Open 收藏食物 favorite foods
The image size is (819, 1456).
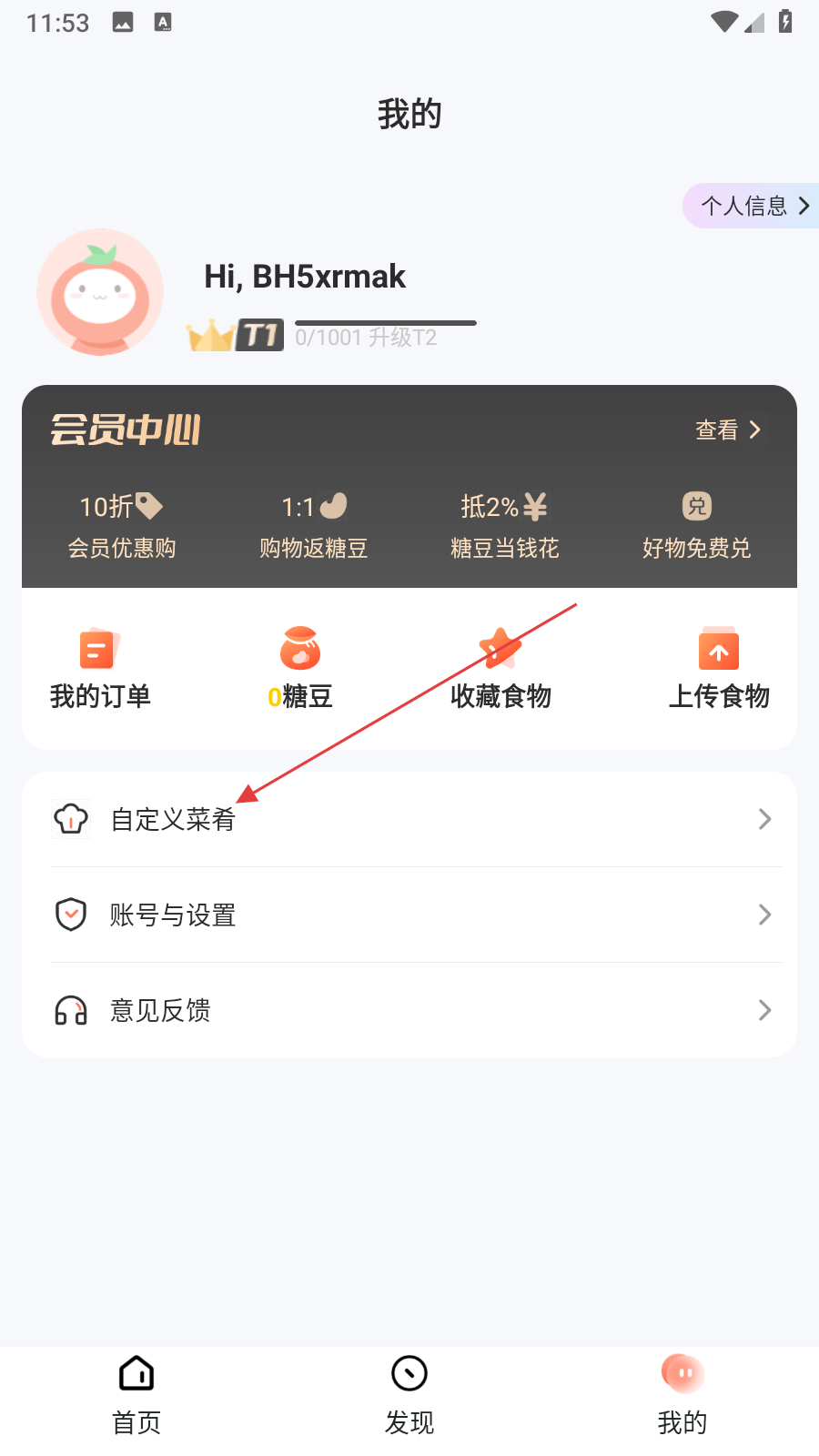501,669
